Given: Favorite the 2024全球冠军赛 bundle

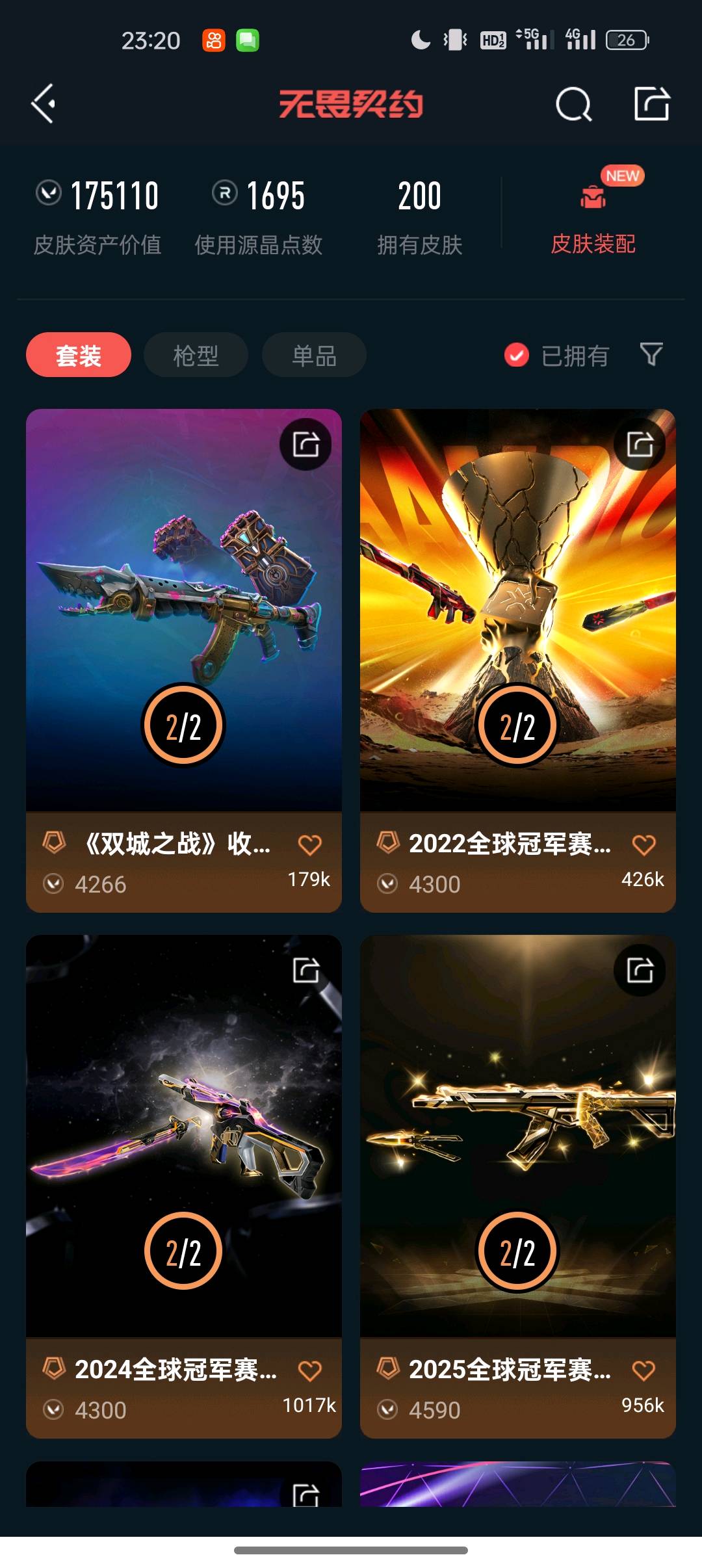Looking at the screenshot, I should coord(309,1370).
